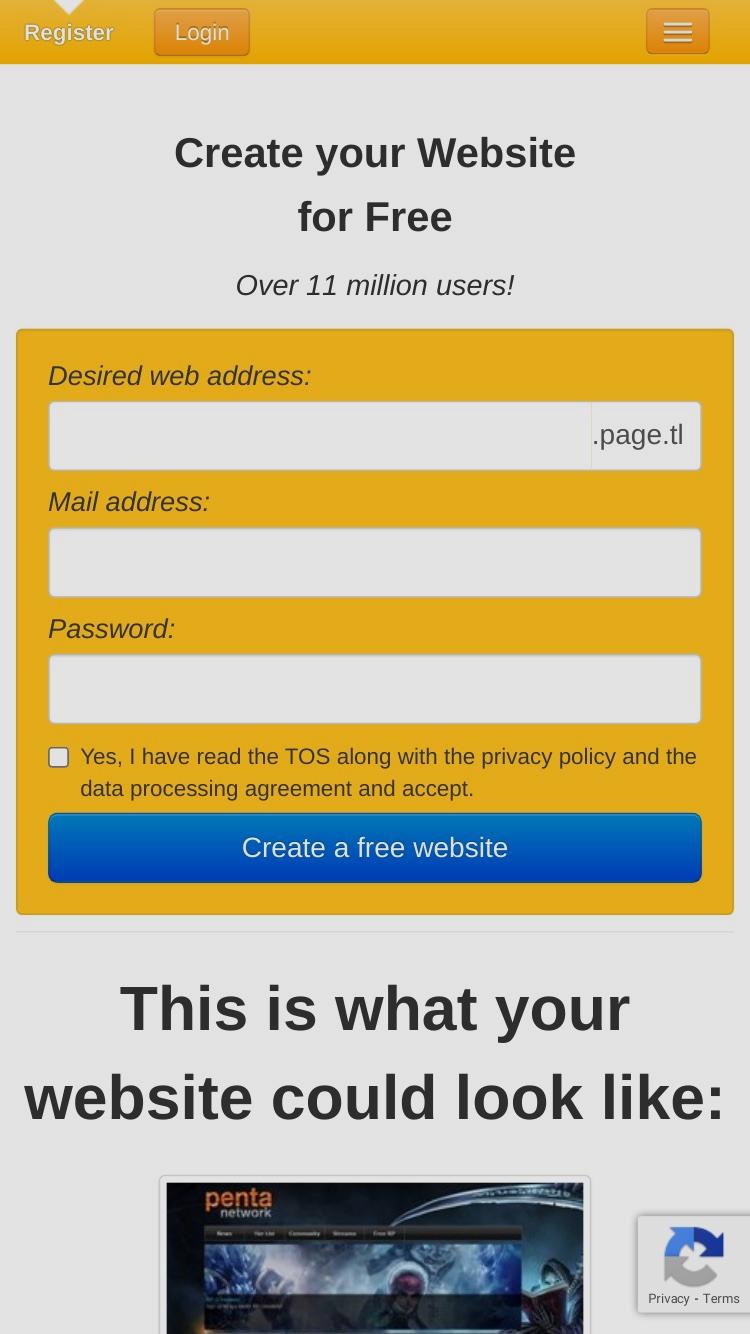Open the reCAPTCHA Privacy link
The height and width of the screenshot is (1334, 750).
[x=668, y=1298]
